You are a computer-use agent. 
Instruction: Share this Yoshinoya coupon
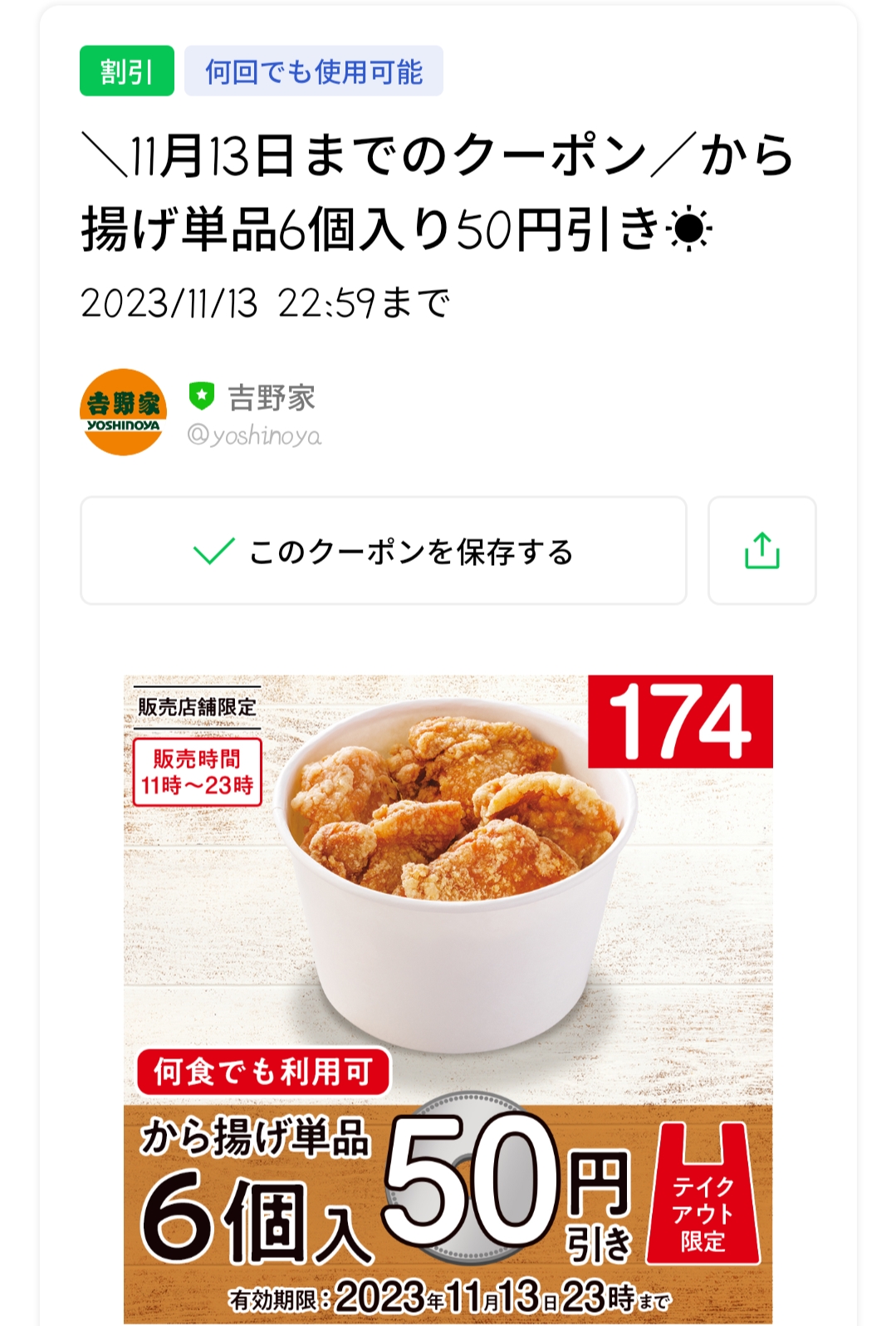(x=761, y=551)
